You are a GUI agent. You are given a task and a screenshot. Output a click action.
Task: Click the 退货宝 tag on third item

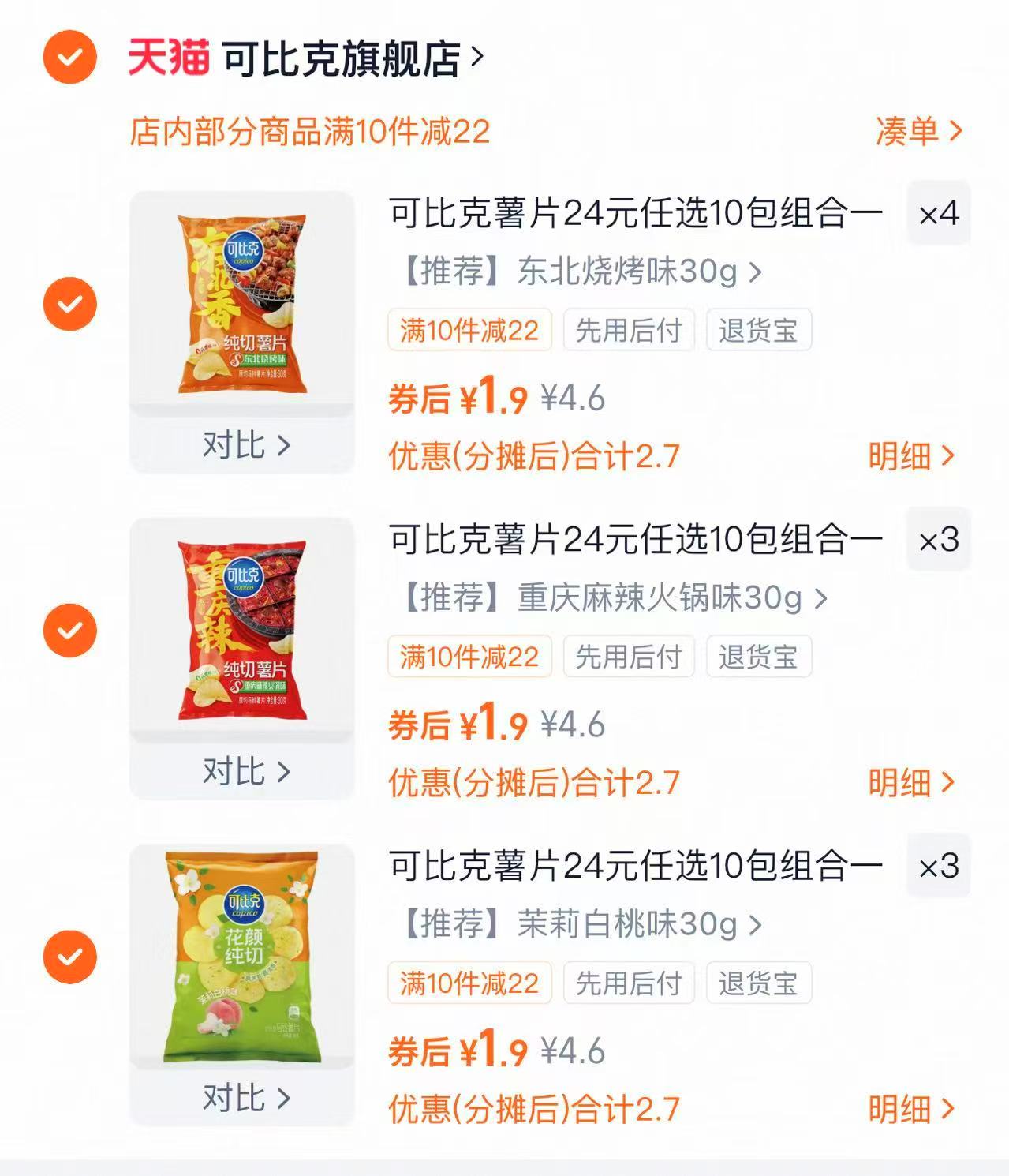[x=757, y=983]
